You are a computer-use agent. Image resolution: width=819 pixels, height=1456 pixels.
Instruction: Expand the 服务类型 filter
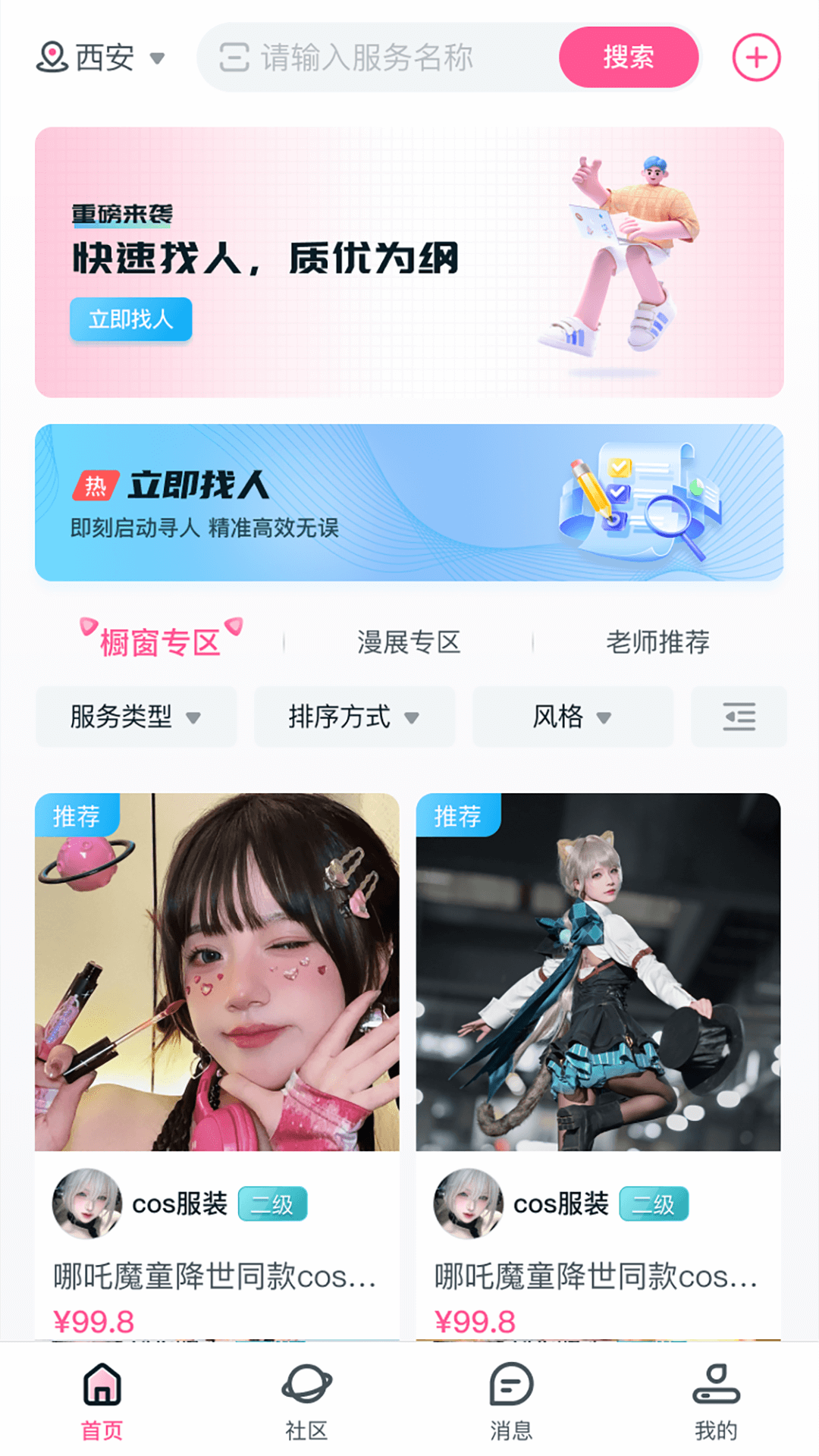pyautogui.click(x=136, y=717)
